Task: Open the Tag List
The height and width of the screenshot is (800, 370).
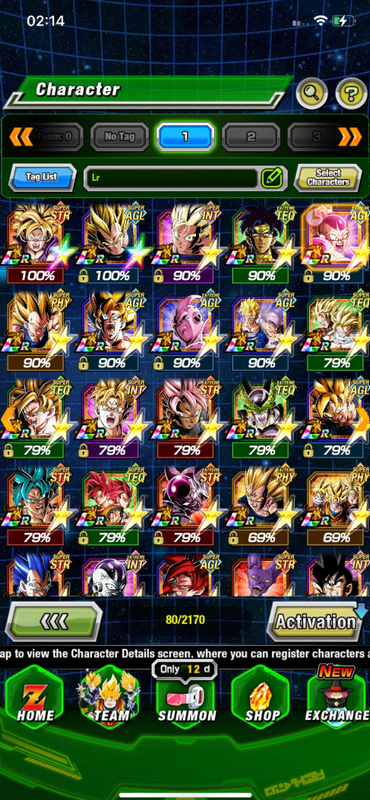Action: 42,177
